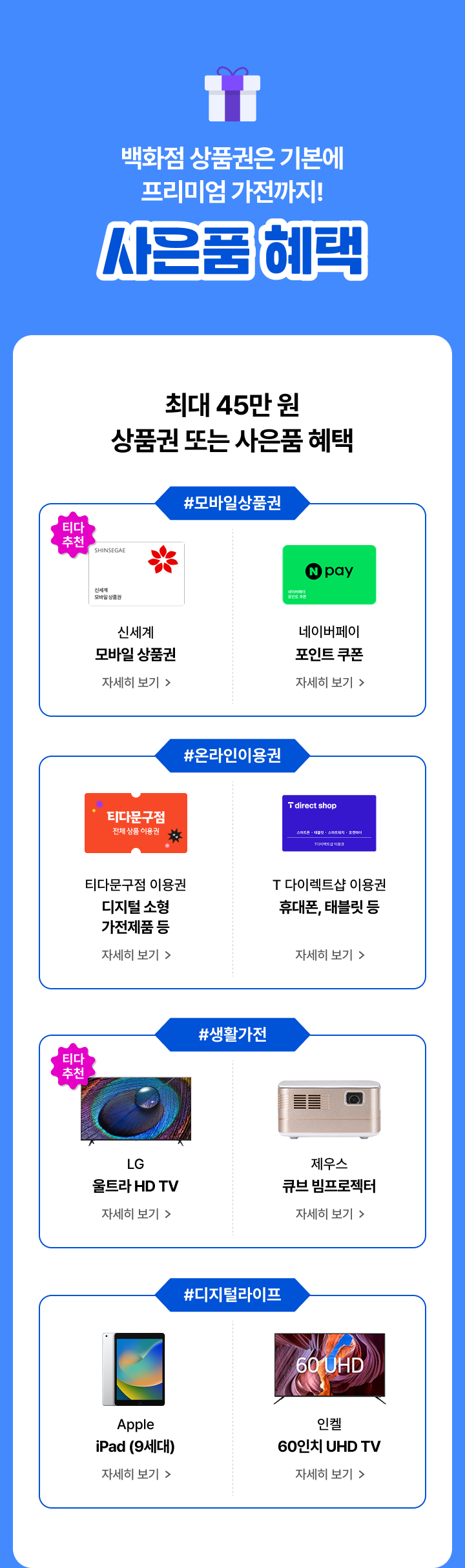This screenshot has height=1568, width=465.
Task: View details of 네이버페이 포인트 쿠폰
Action: [329, 683]
